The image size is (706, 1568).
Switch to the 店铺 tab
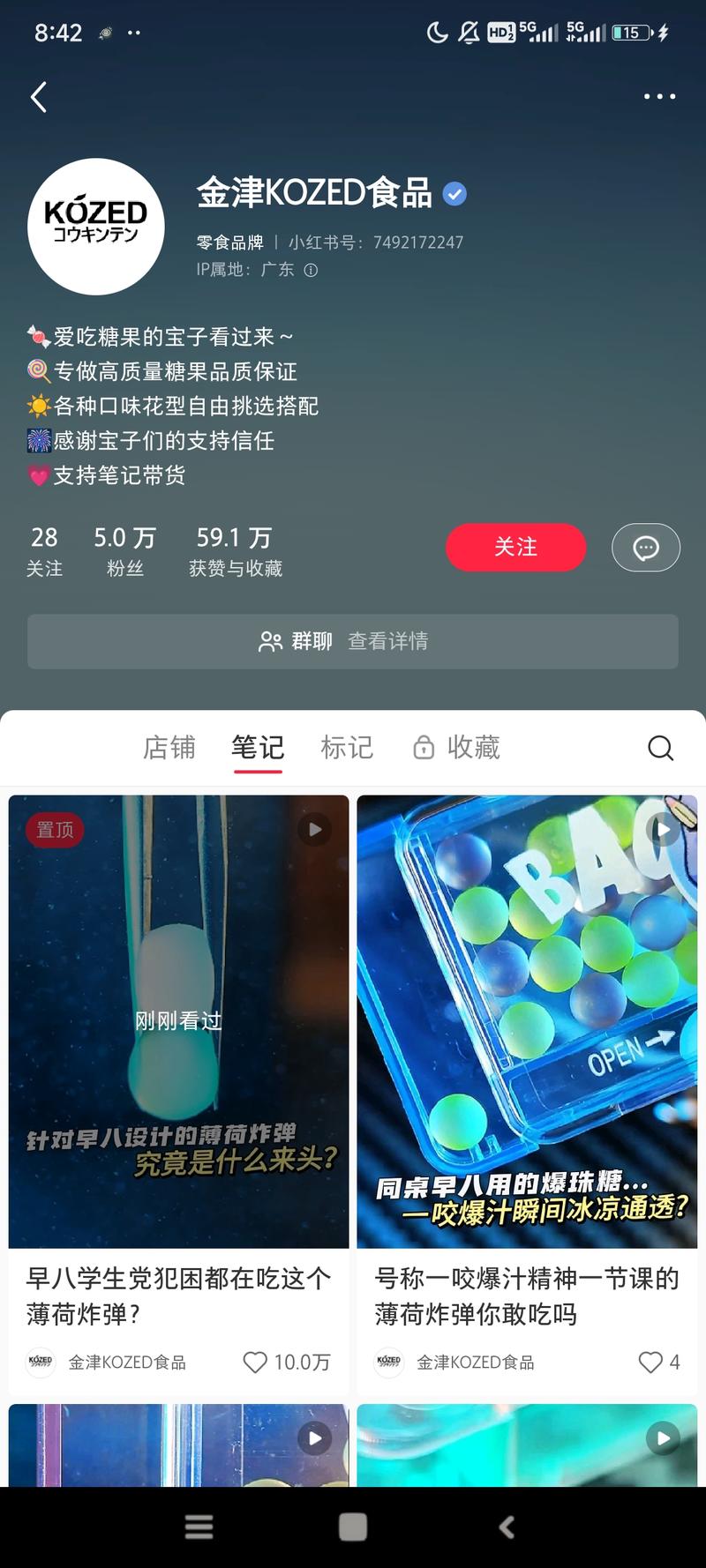click(x=169, y=748)
